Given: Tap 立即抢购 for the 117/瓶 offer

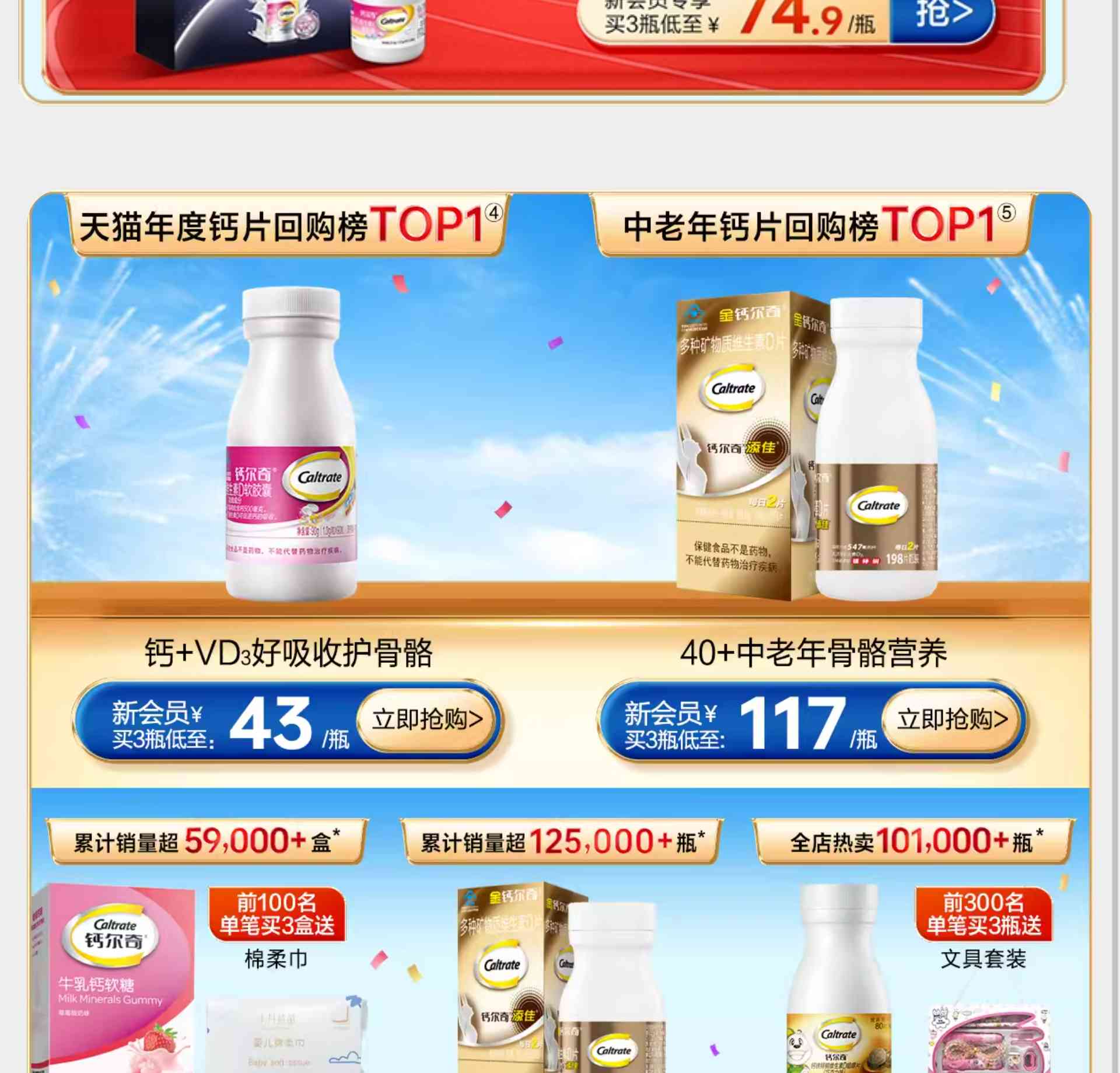Looking at the screenshot, I should click(x=952, y=719).
